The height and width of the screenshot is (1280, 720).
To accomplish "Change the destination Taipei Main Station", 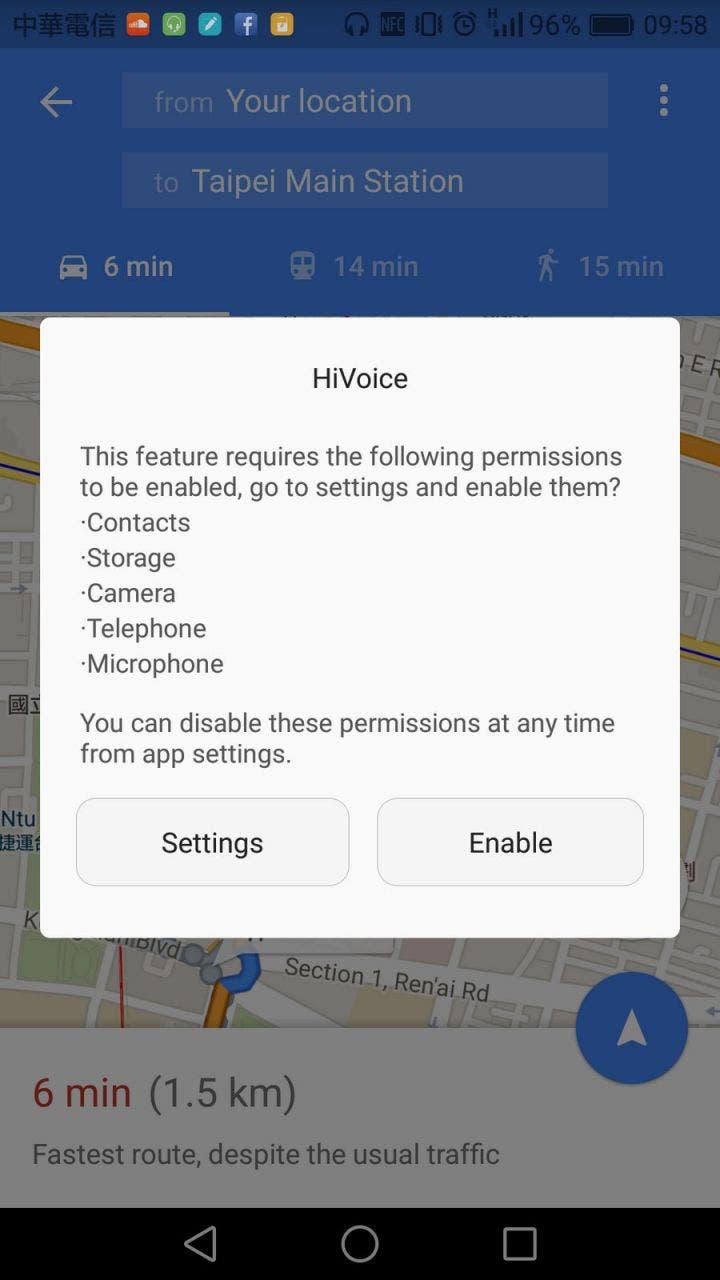I will 365,180.
